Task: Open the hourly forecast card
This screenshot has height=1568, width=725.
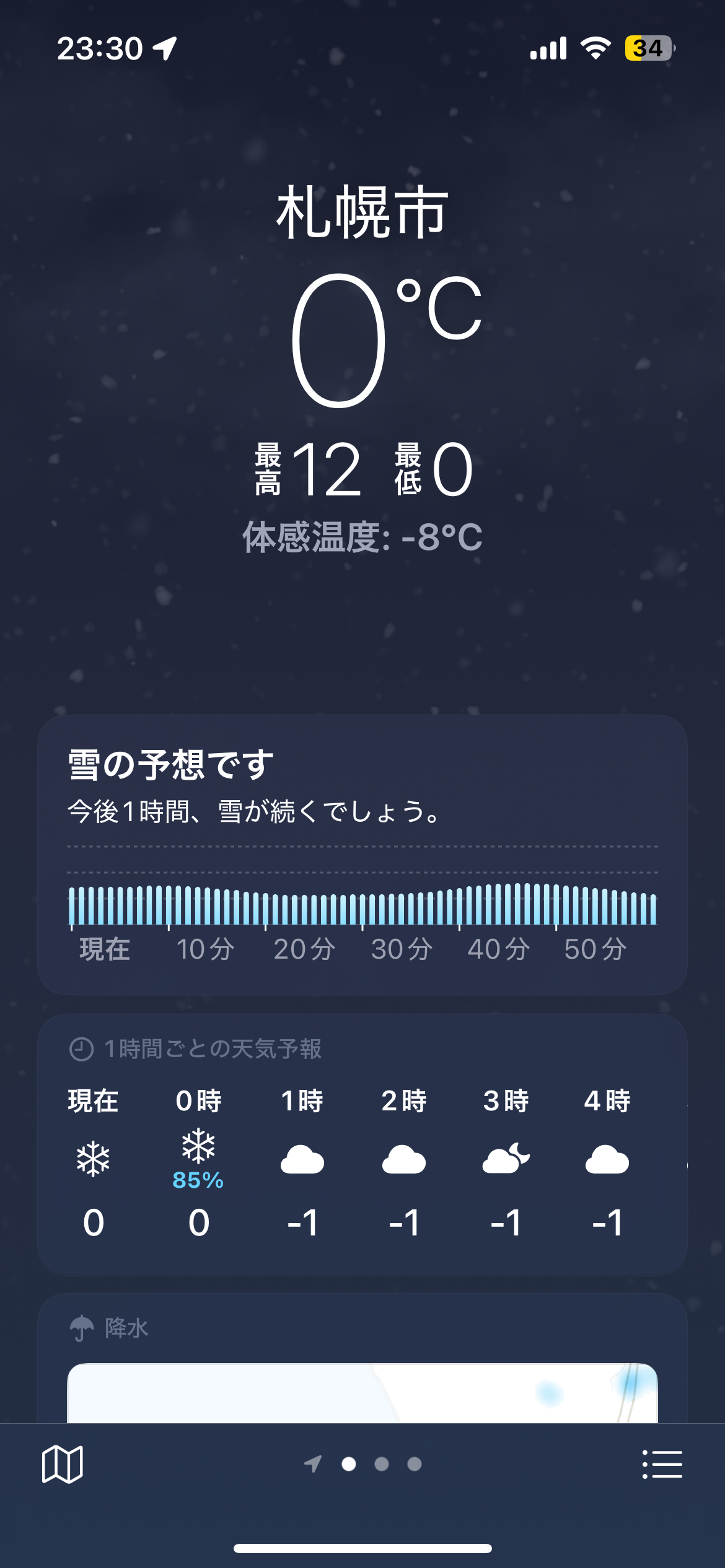Action: [x=362, y=1144]
